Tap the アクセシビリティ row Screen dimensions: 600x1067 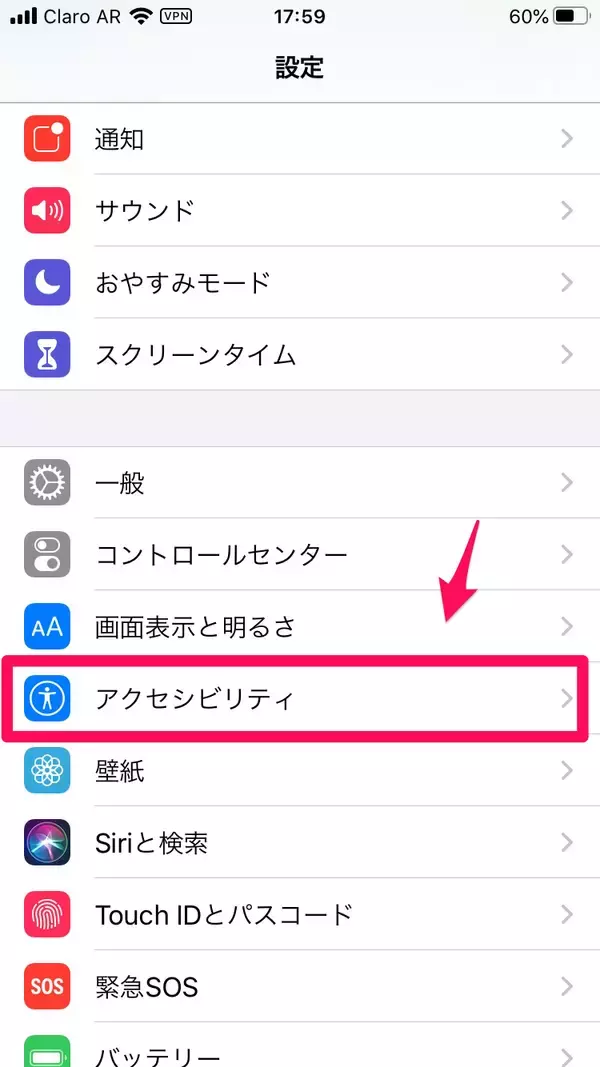click(x=300, y=698)
